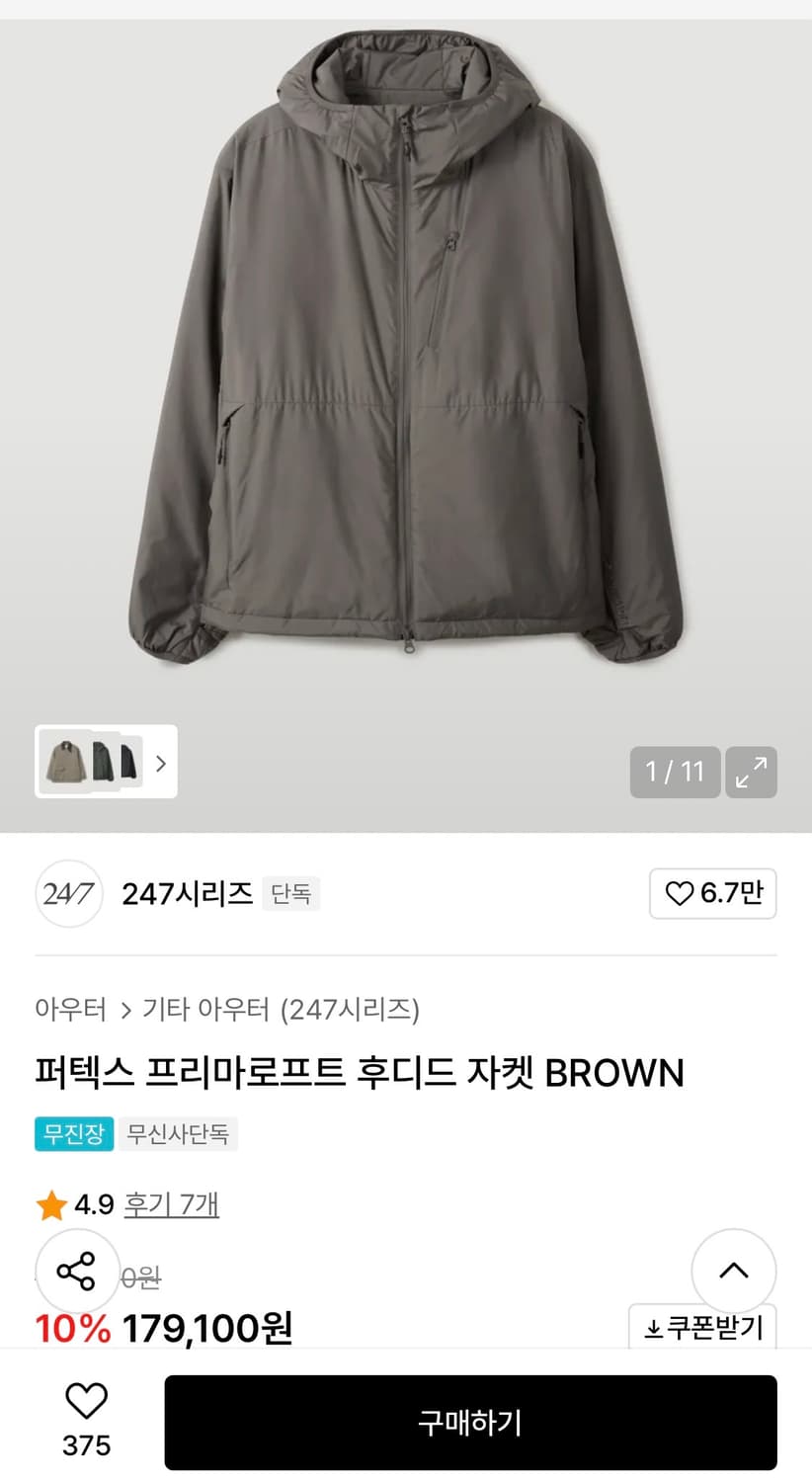Open the 아우터 category breadcrumb
This screenshot has height=1482, width=812.
click(71, 1011)
